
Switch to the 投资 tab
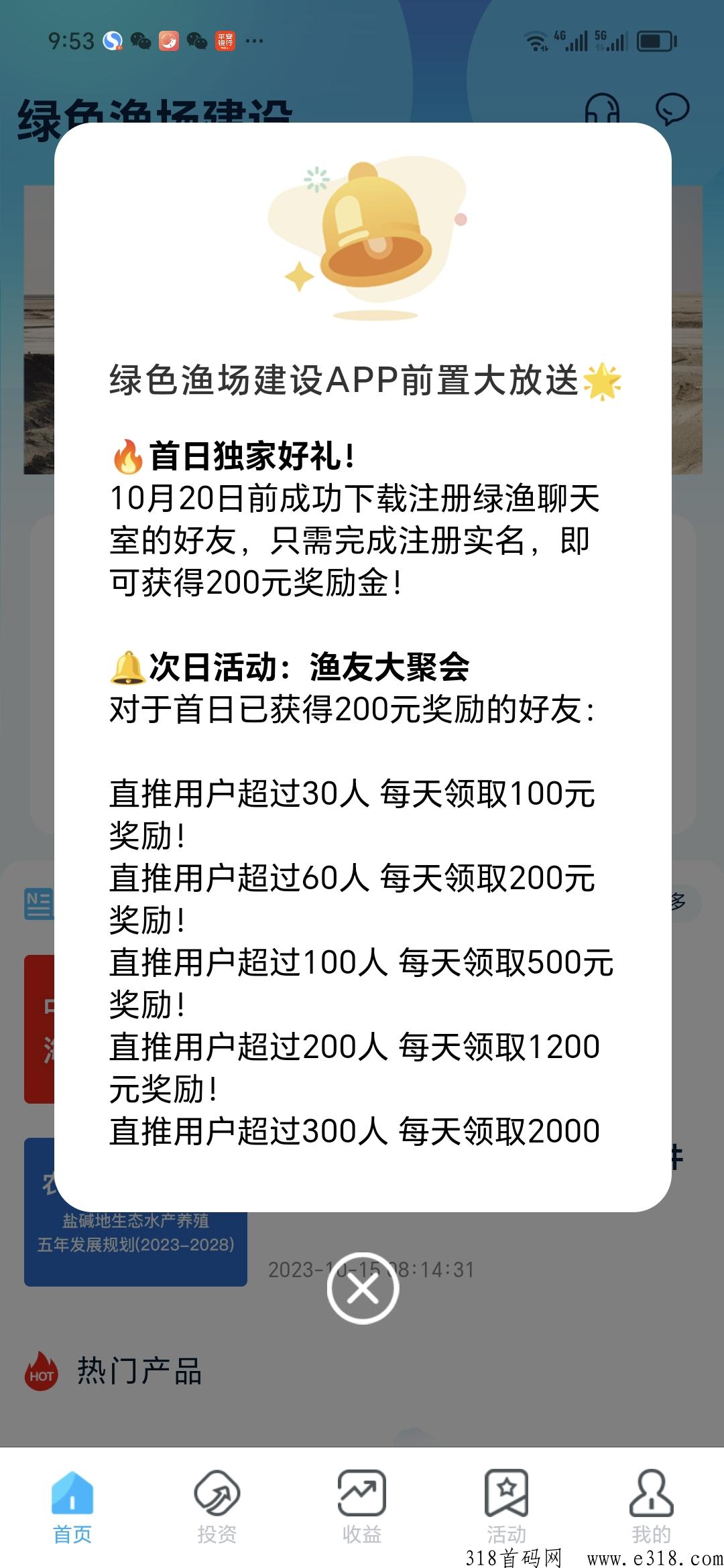click(217, 1504)
